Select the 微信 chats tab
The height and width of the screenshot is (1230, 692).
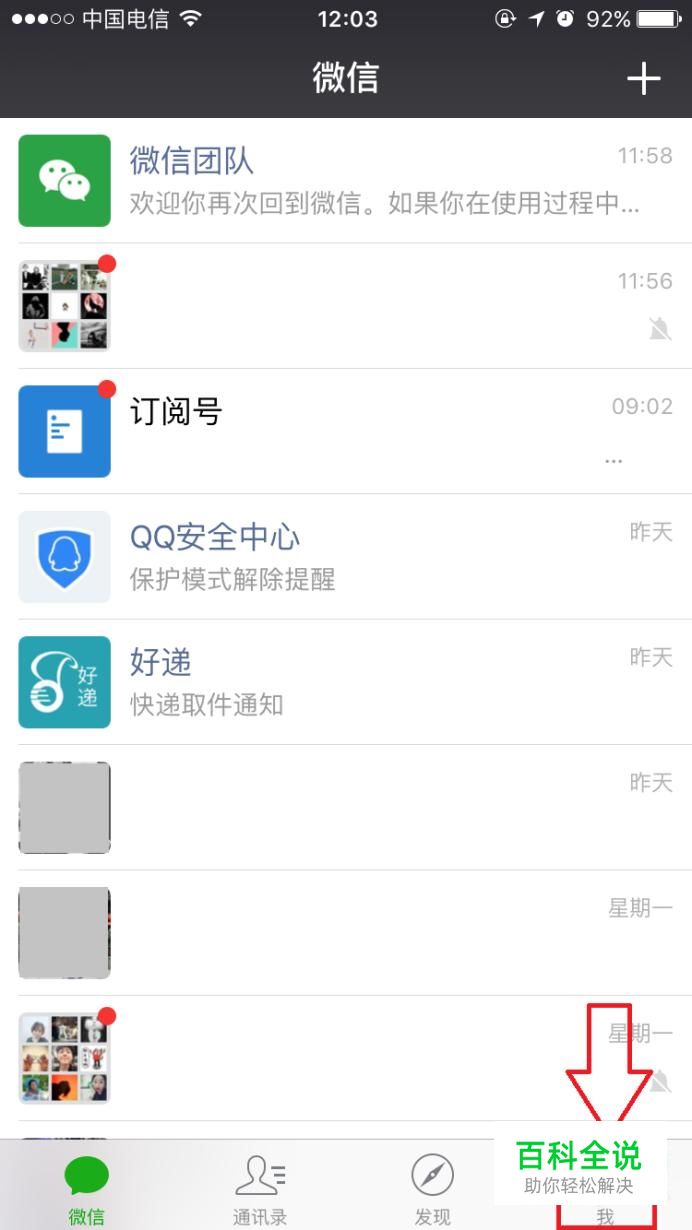pos(87,1188)
